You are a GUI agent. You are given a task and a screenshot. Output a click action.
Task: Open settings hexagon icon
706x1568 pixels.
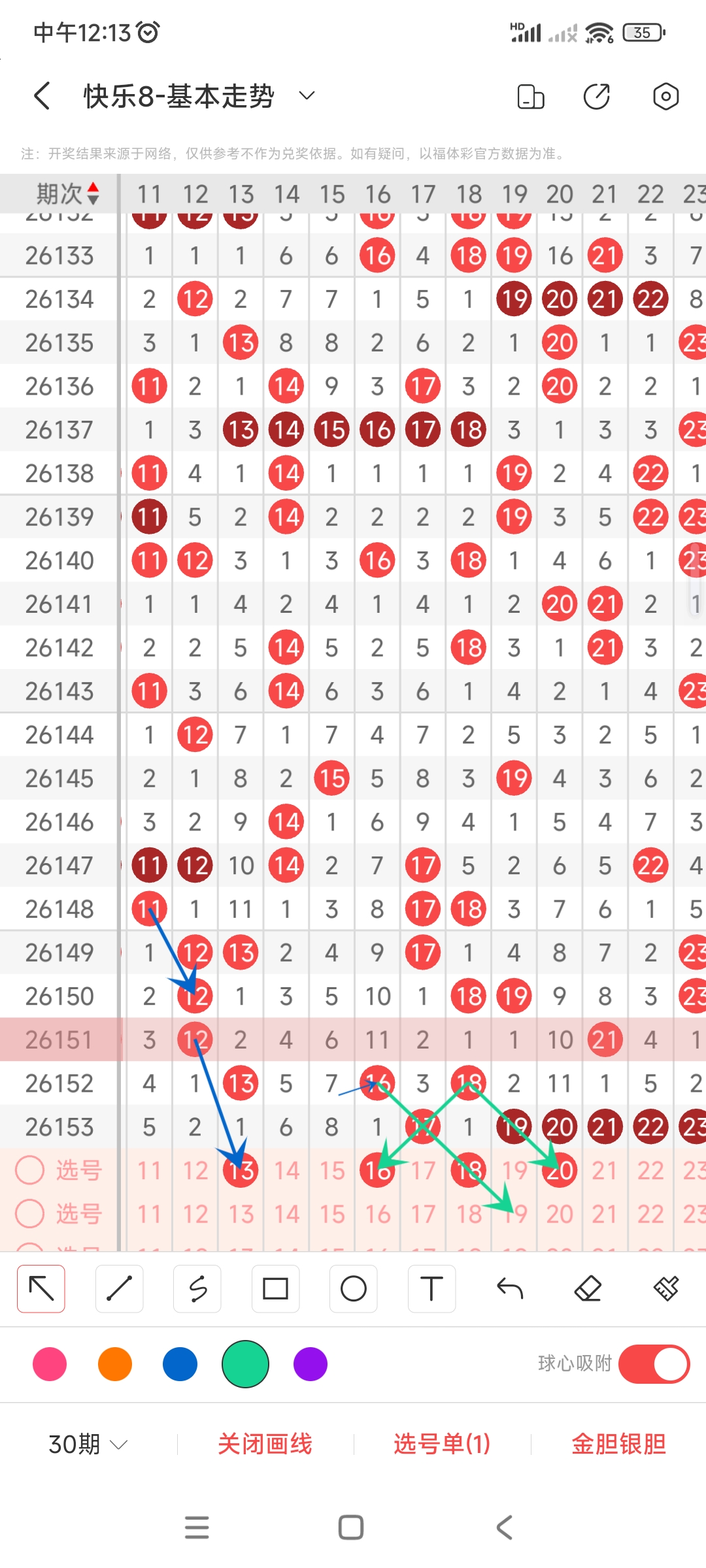(665, 97)
